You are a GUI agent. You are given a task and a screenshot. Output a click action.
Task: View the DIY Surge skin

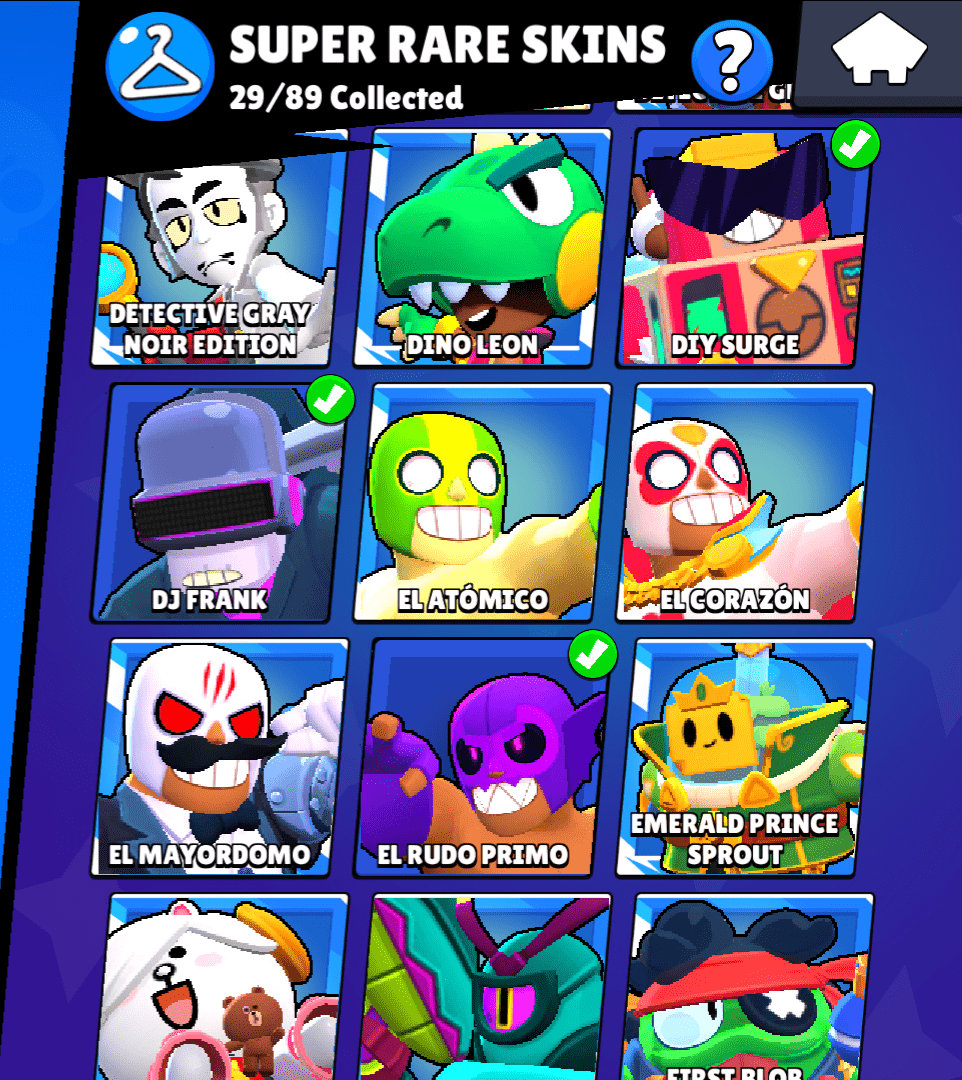[746, 250]
